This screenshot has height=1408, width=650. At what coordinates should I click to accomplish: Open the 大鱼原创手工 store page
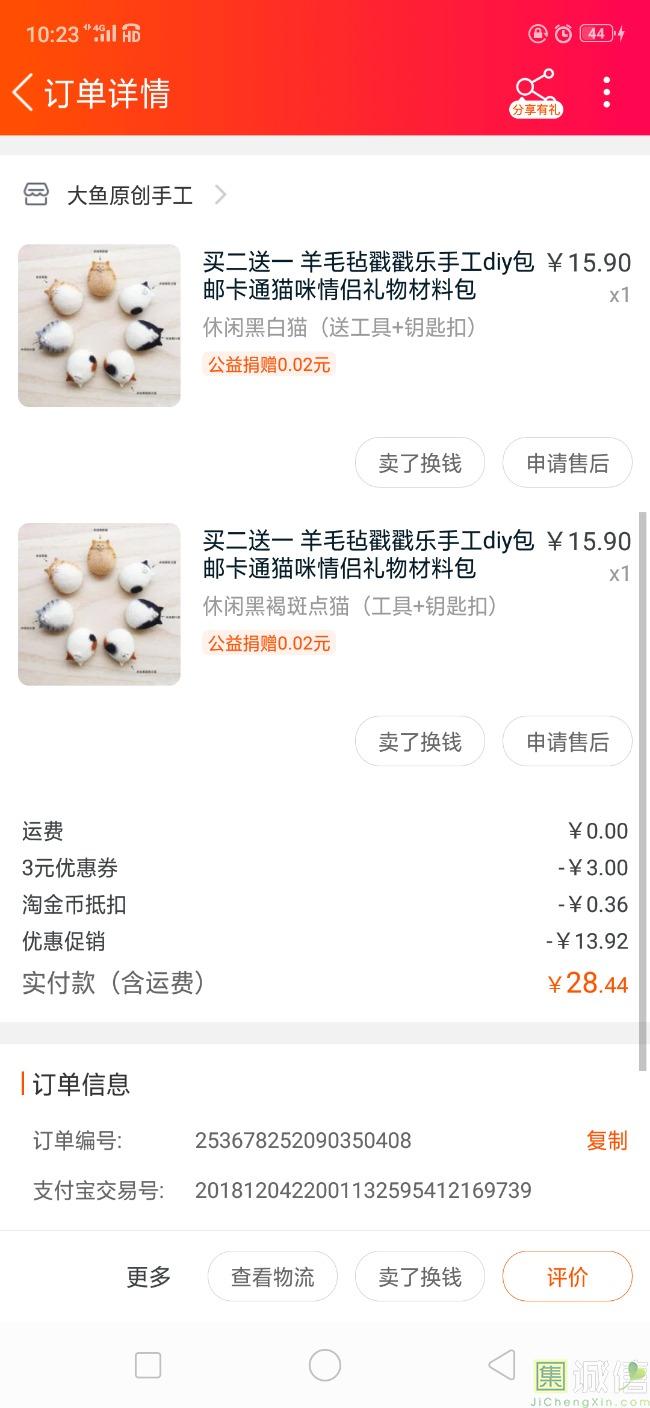tap(130, 195)
